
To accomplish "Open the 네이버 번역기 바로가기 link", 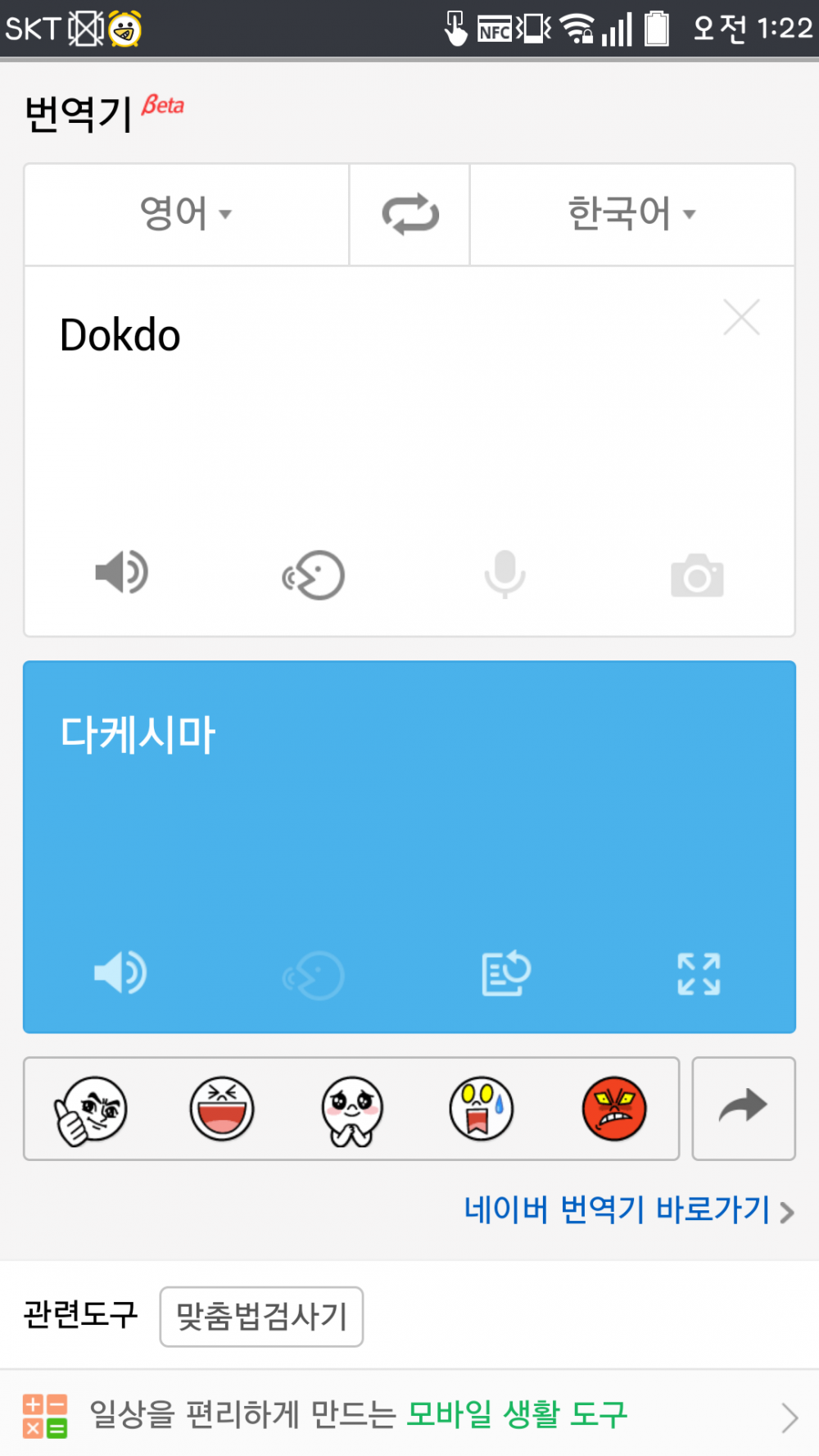I will [627, 1209].
